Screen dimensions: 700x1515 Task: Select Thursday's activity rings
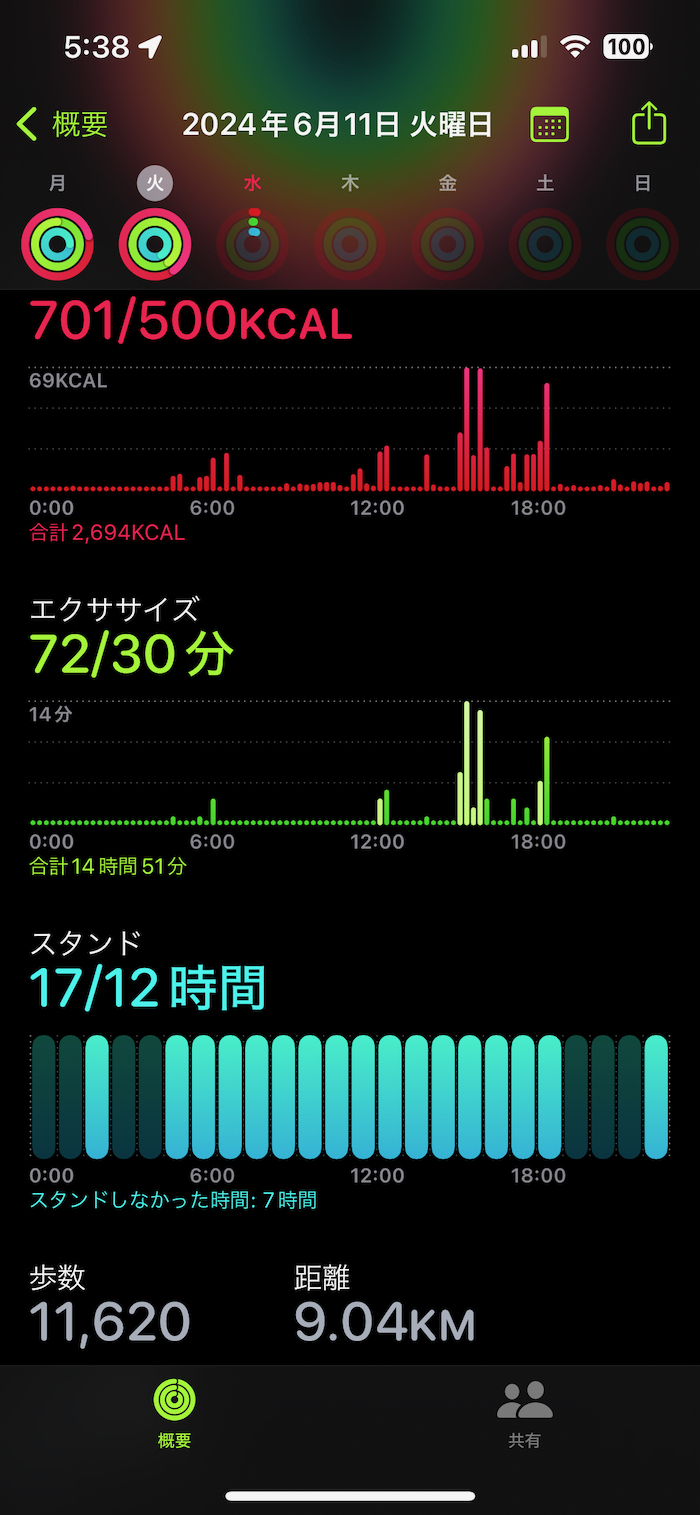tap(350, 243)
